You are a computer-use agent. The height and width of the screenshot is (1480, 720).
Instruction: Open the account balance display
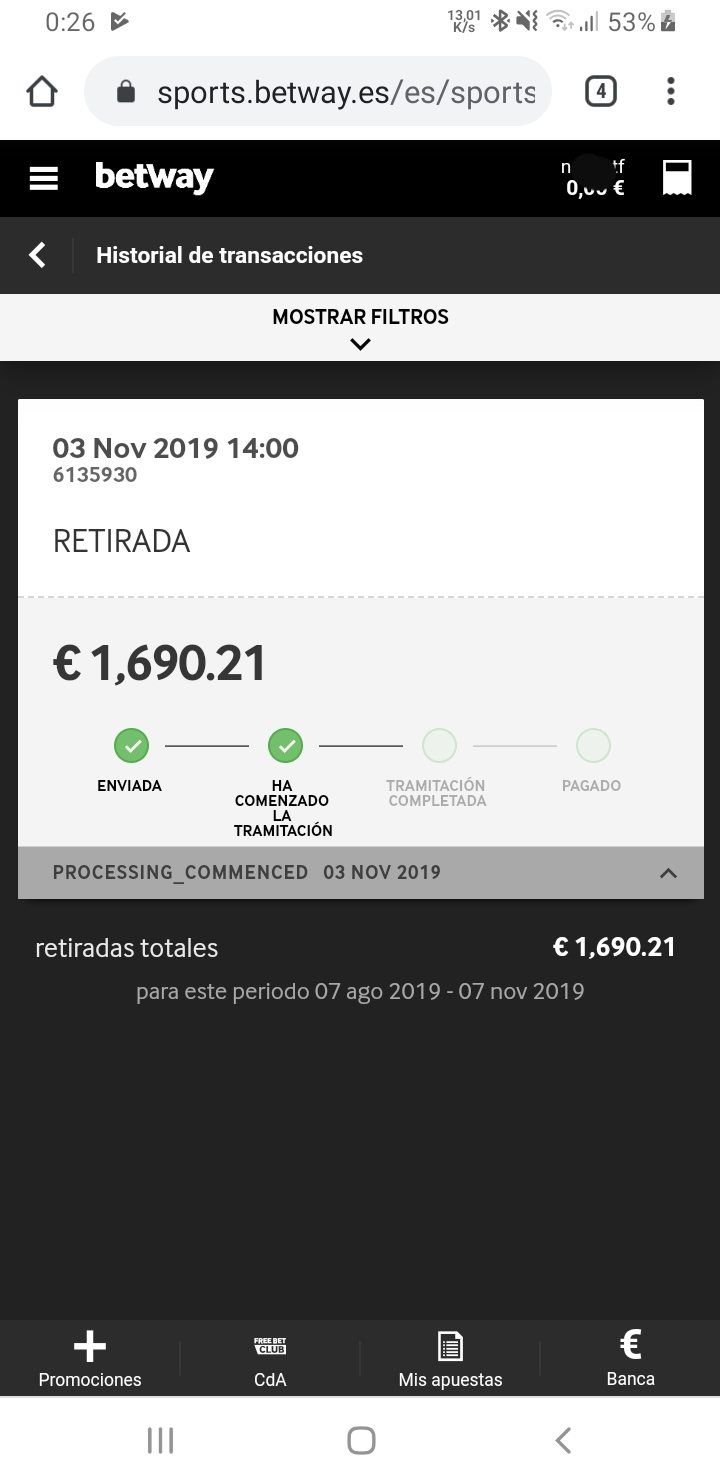click(595, 177)
